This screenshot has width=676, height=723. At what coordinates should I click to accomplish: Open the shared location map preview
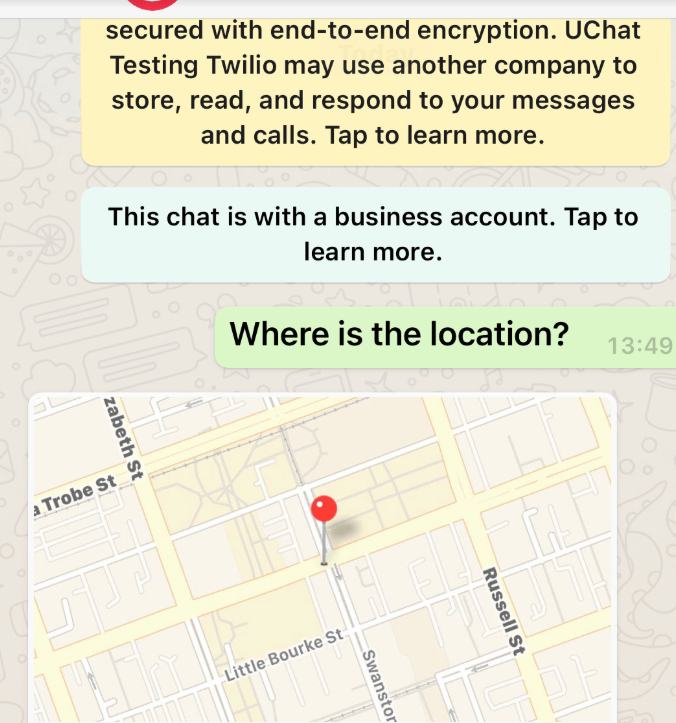point(323,556)
